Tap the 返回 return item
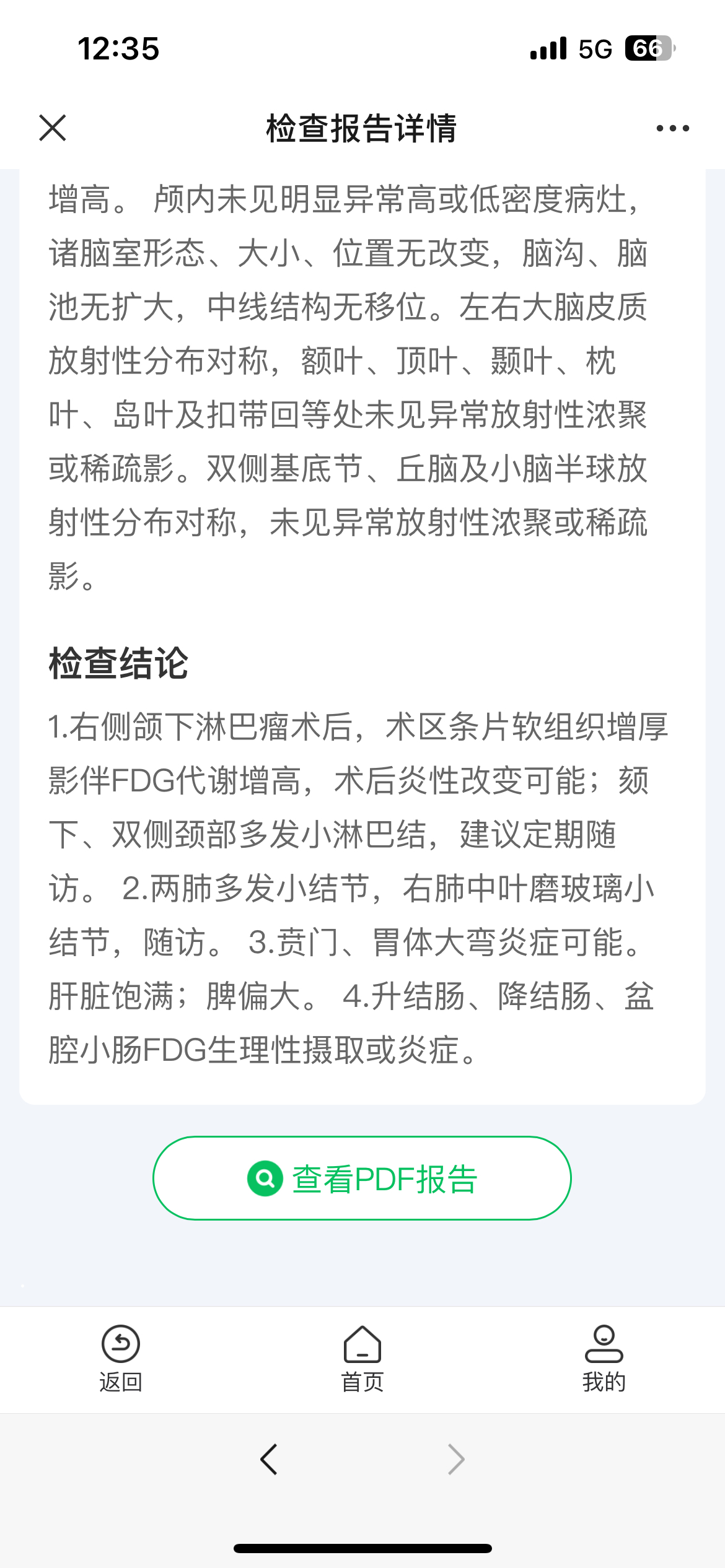Screen dimensions: 725x1568 tap(121, 1358)
